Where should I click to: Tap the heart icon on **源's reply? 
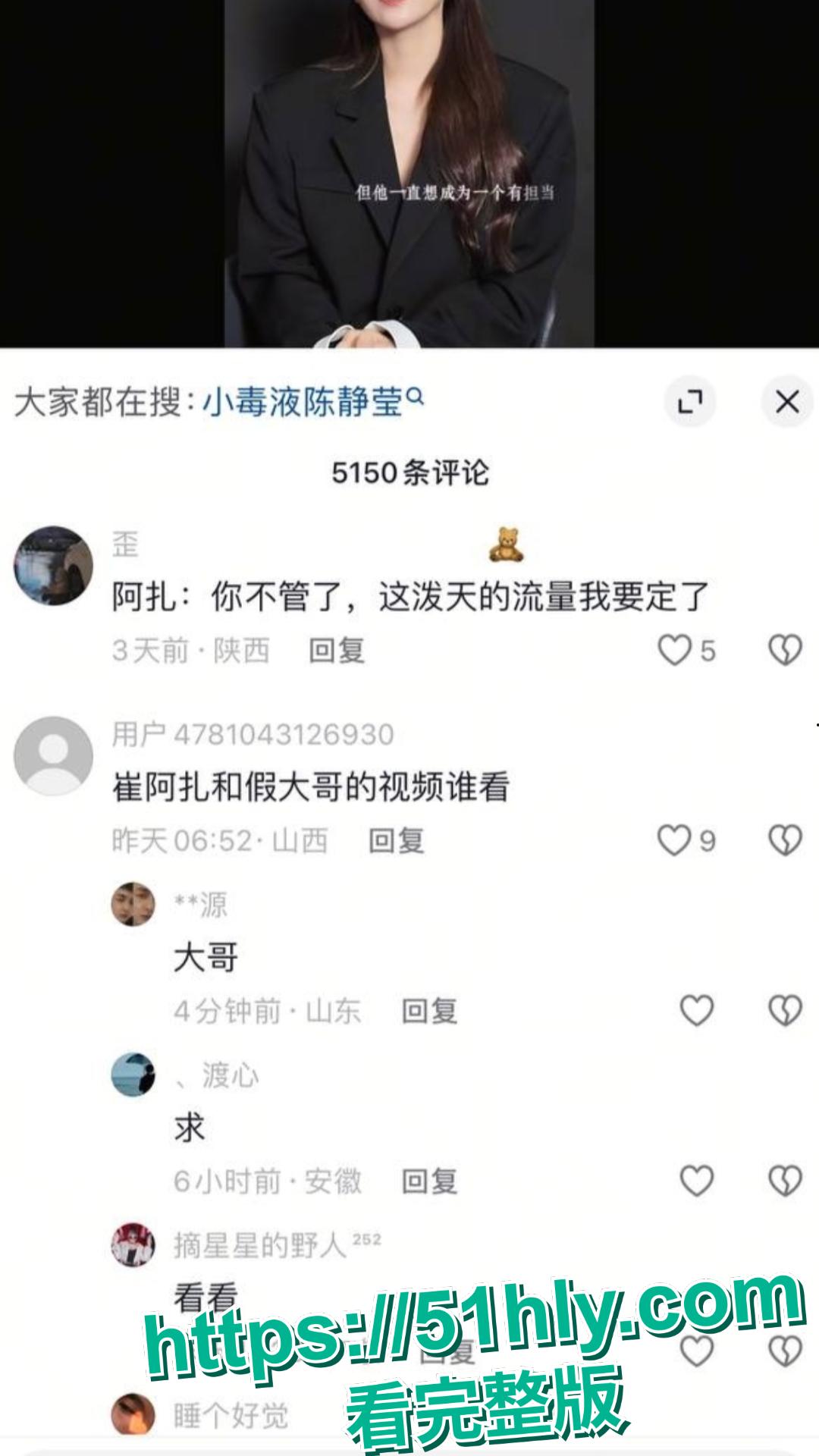point(695,1009)
